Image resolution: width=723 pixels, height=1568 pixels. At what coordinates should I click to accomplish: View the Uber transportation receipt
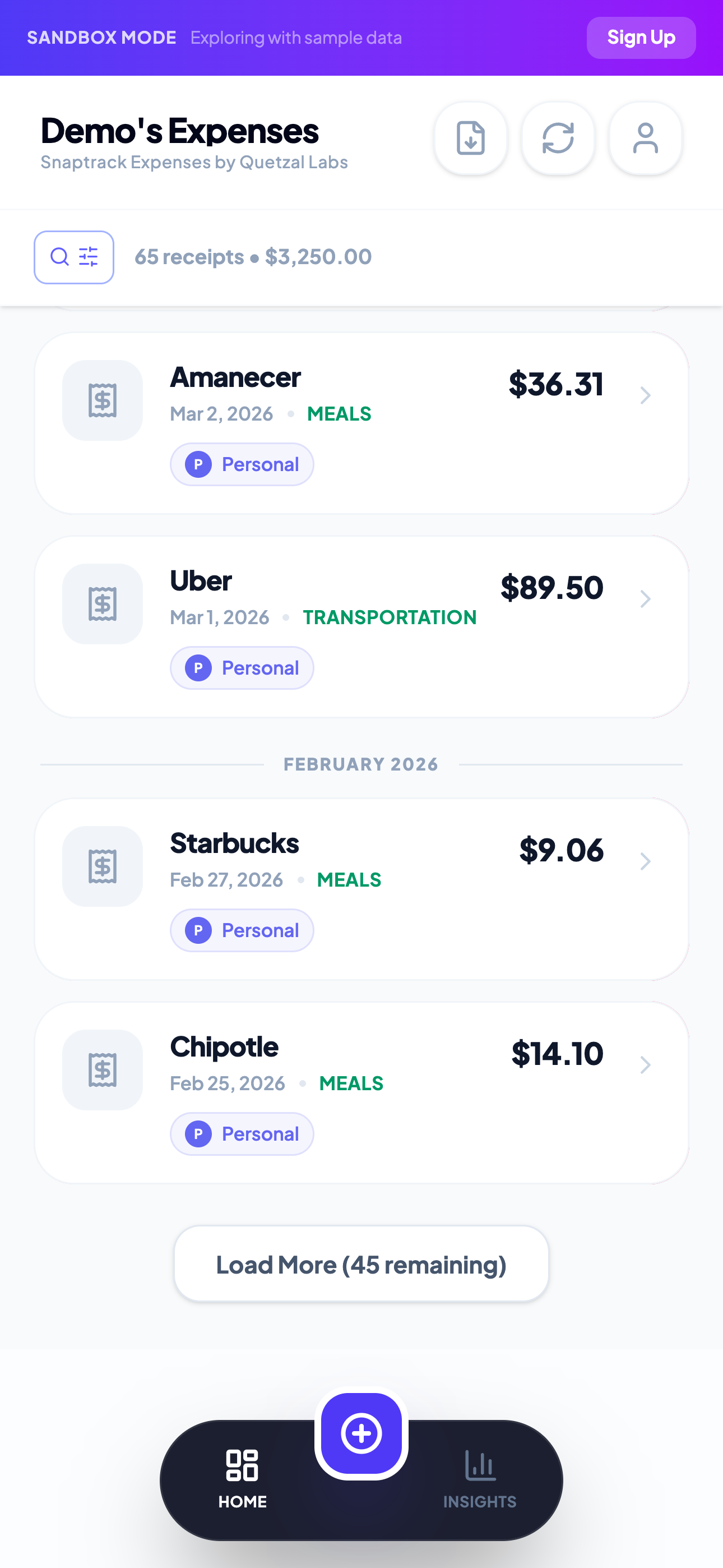point(361,626)
